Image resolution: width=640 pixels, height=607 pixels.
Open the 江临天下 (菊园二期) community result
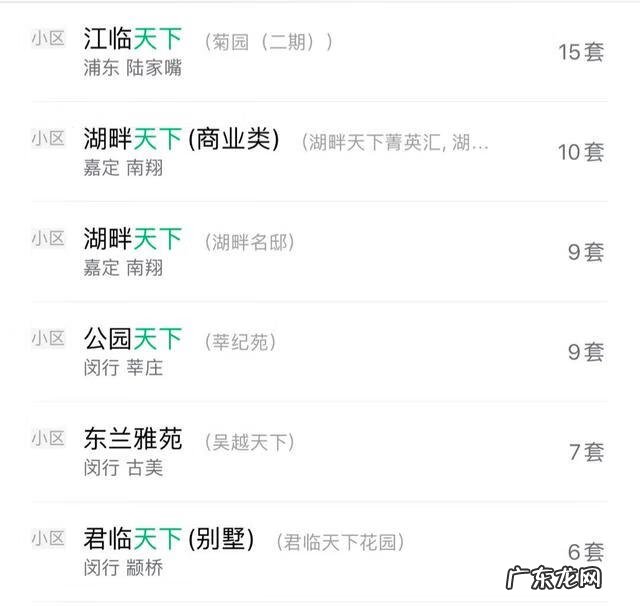(x=134, y=40)
